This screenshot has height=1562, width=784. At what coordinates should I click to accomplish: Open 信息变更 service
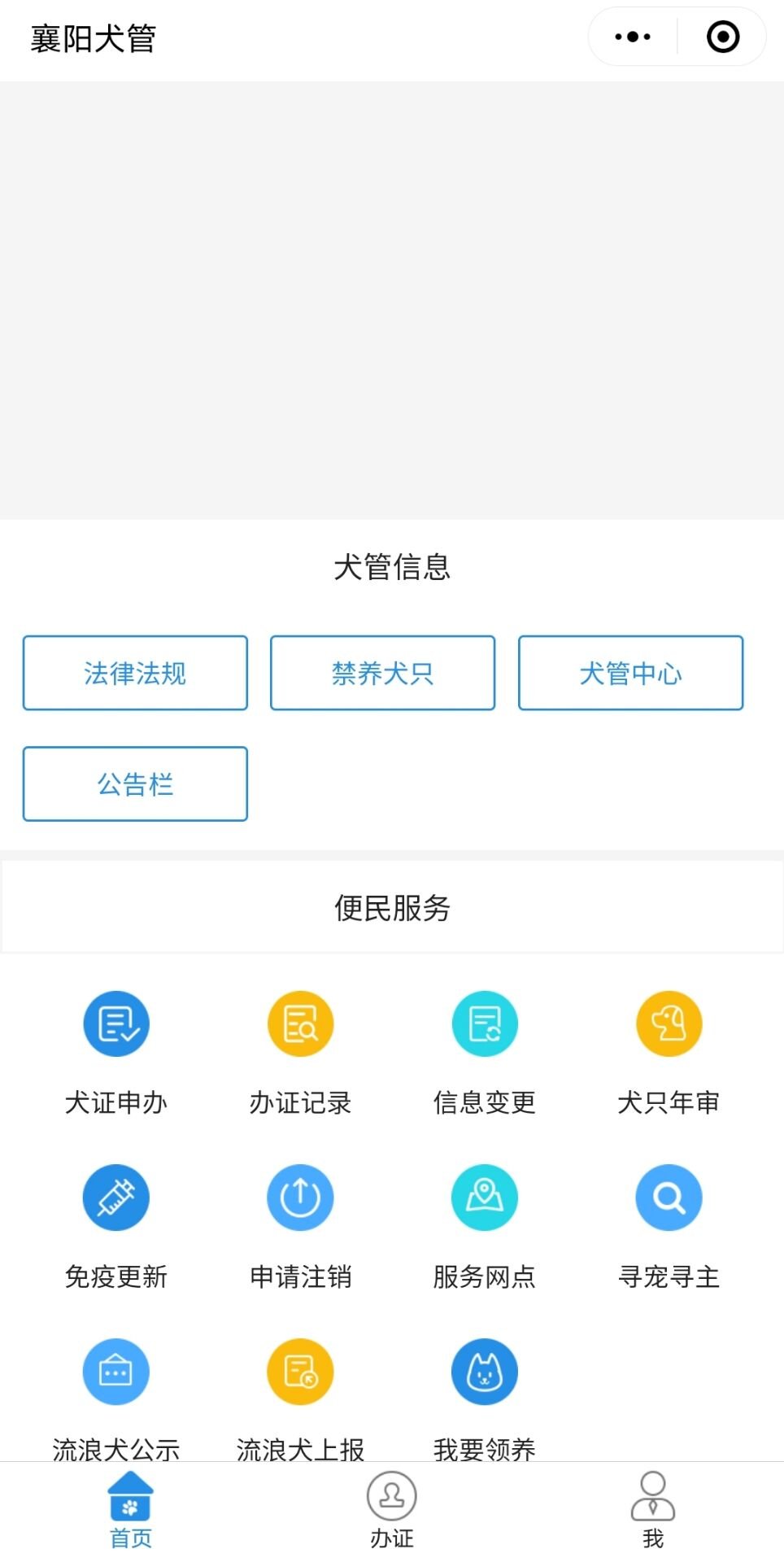[x=485, y=1024]
